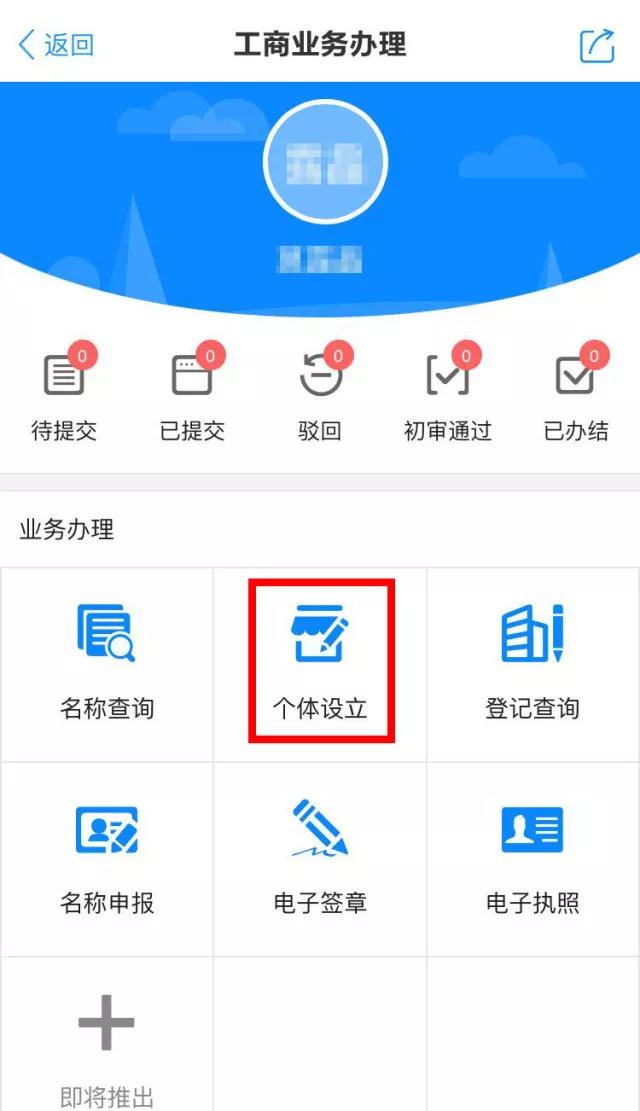Show 初审通过 applications

(x=447, y=395)
